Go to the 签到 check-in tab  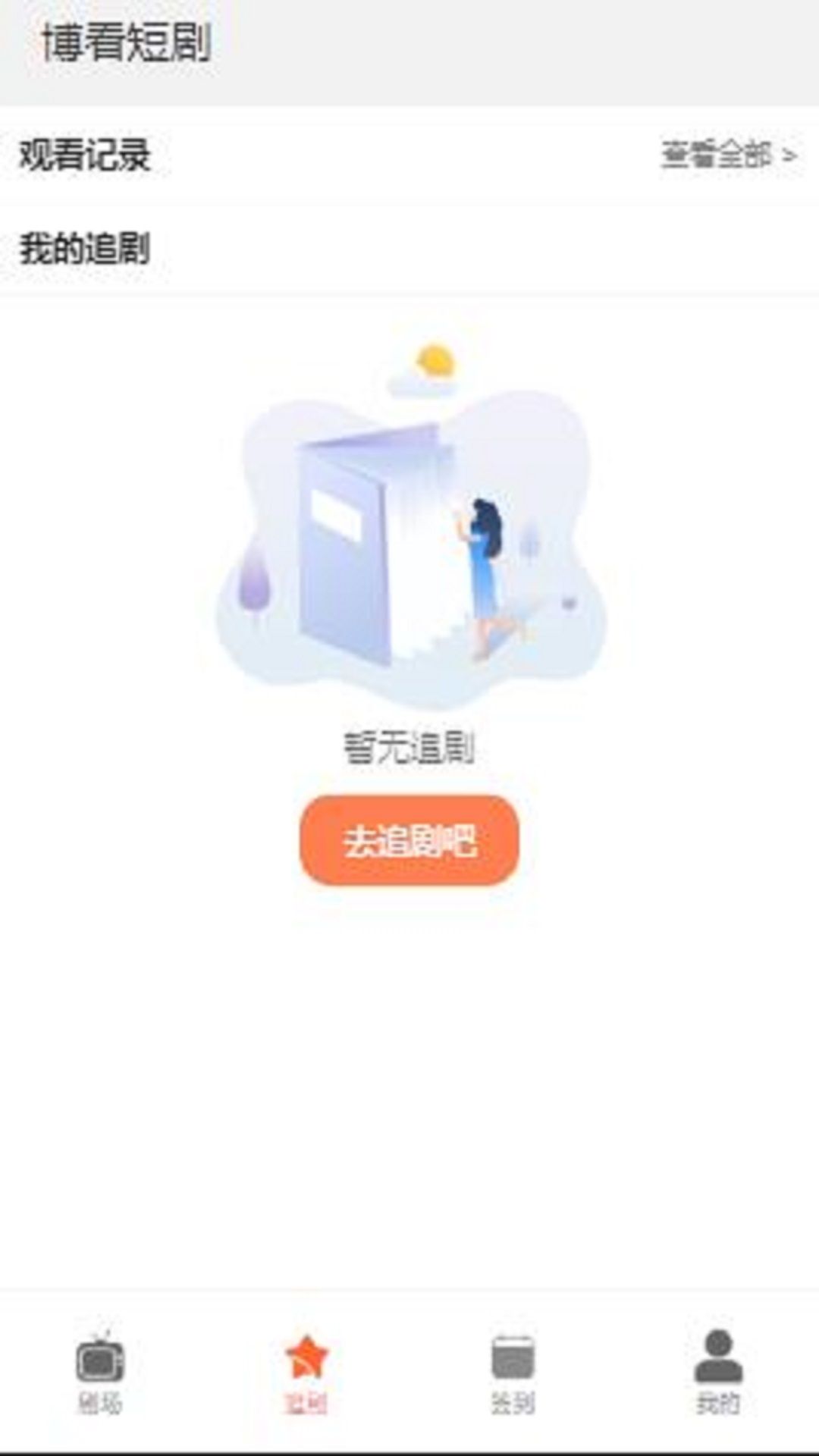click(x=513, y=1371)
